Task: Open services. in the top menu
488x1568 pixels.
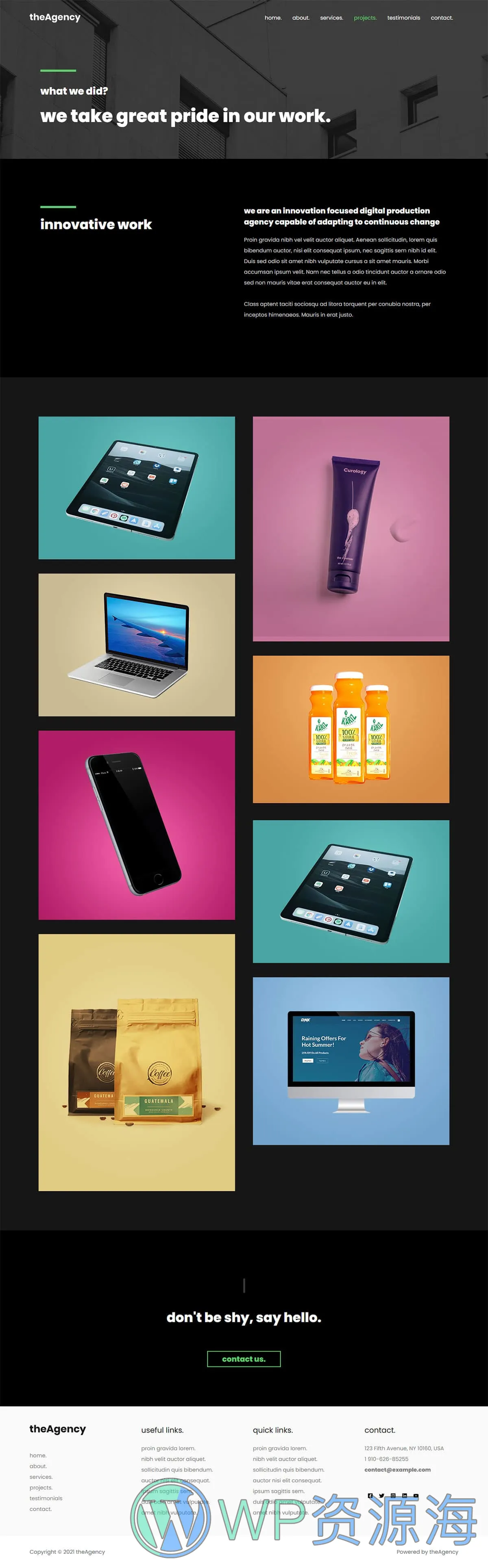Action: [x=331, y=17]
